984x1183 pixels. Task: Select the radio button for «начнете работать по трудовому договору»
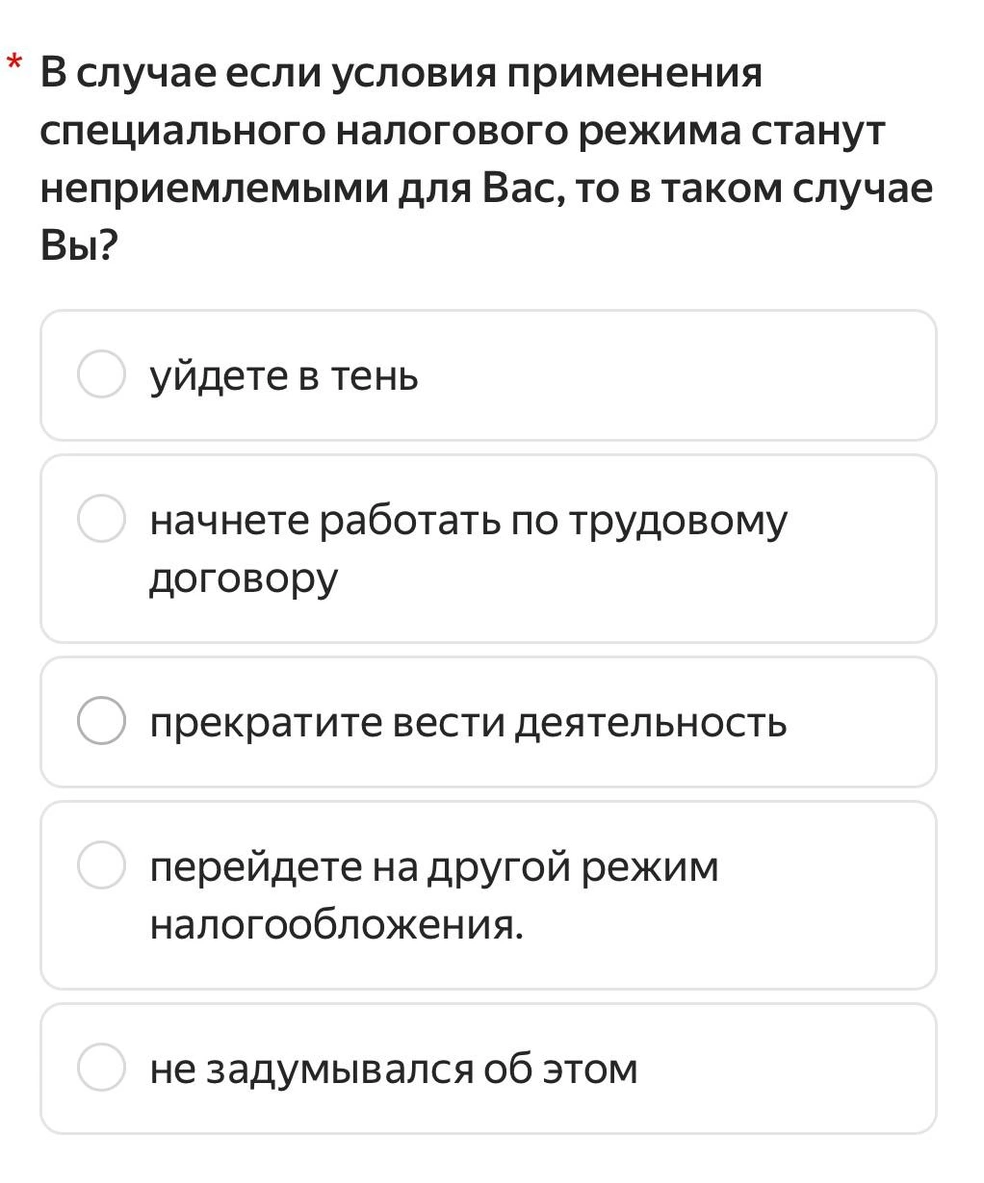99,517
